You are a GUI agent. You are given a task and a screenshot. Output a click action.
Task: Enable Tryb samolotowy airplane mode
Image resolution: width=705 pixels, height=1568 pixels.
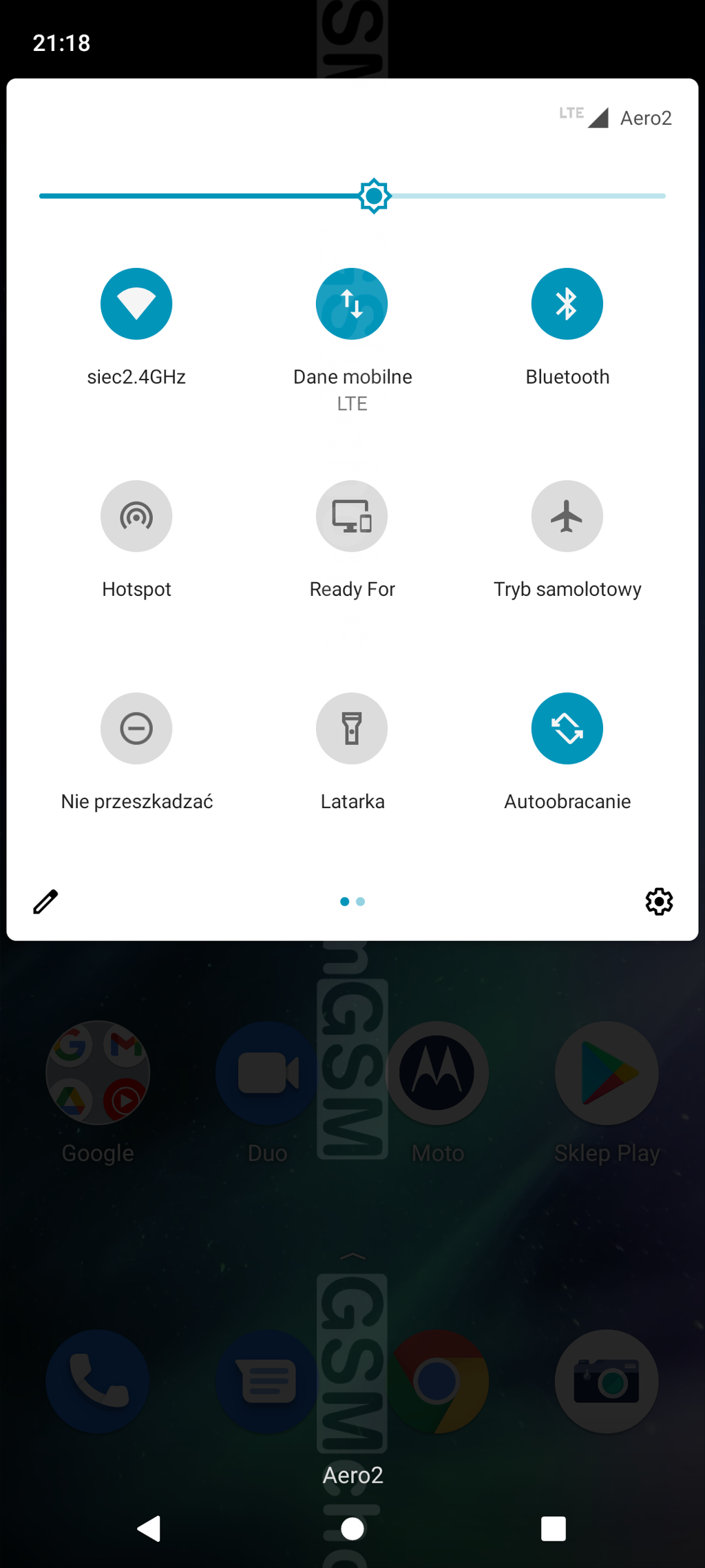[567, 516]
